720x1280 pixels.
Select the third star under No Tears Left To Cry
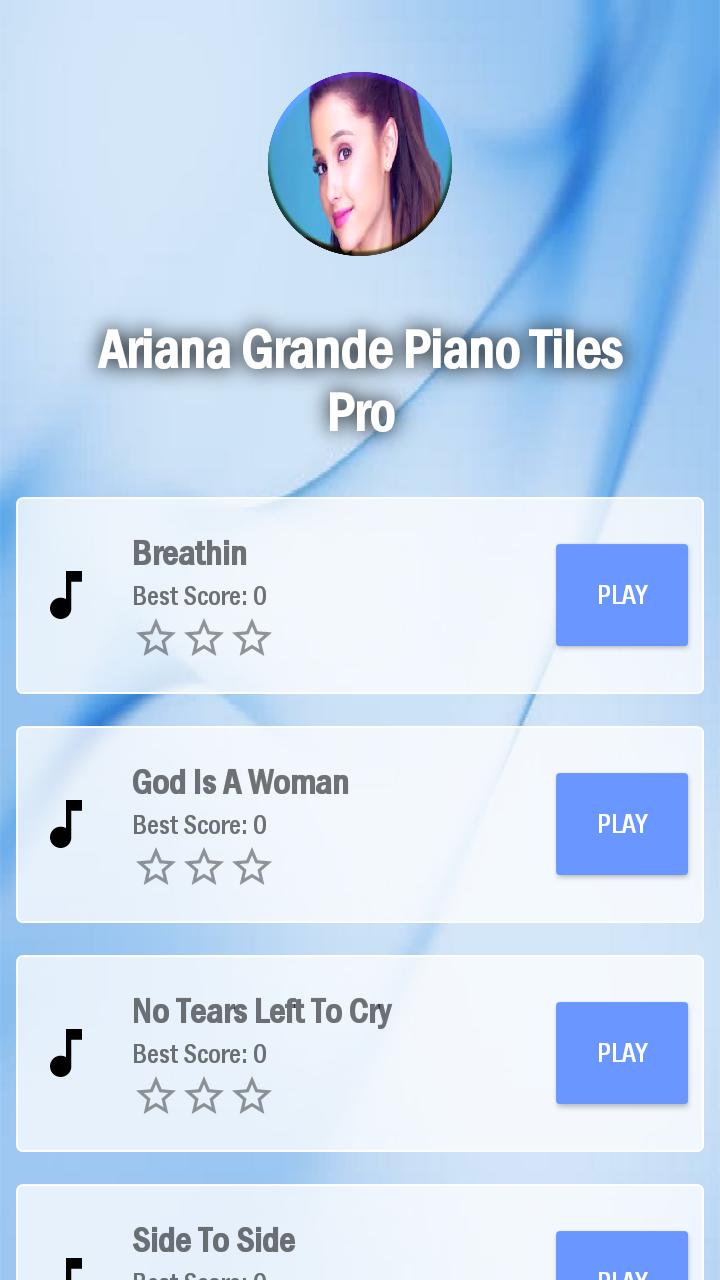click(x=252, y=1096)
